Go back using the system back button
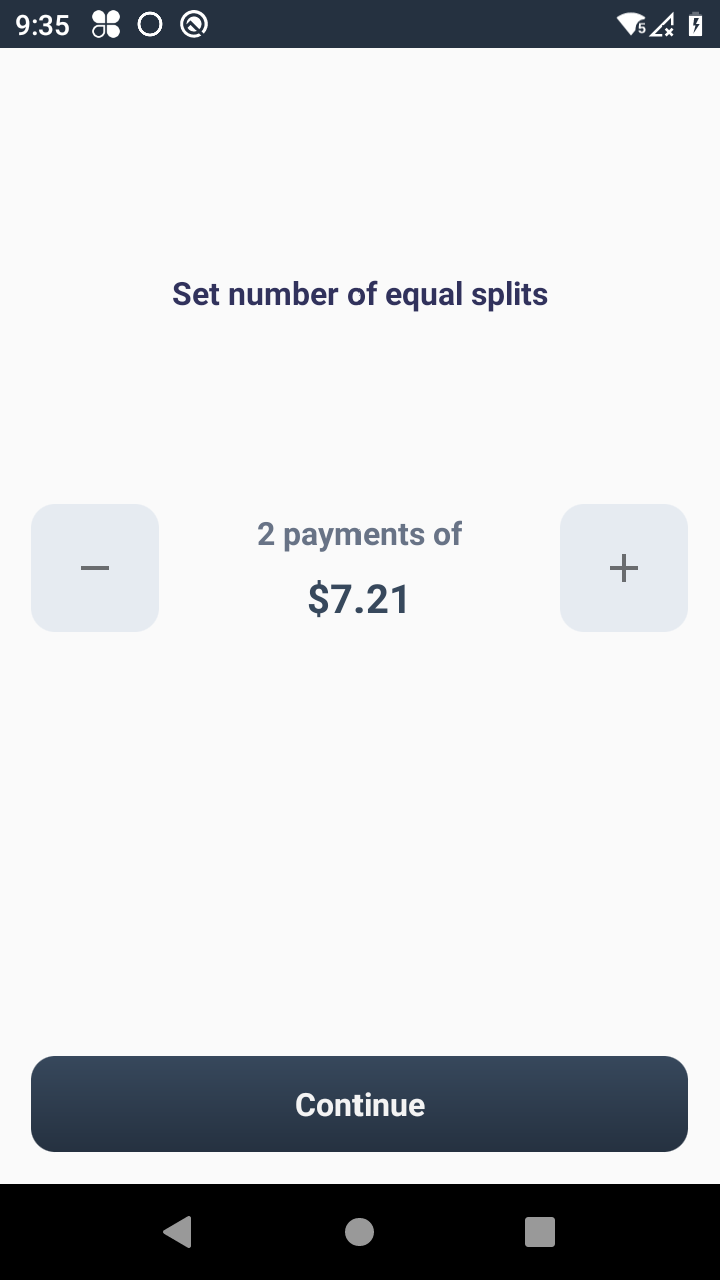 (x=178, y=1232)
